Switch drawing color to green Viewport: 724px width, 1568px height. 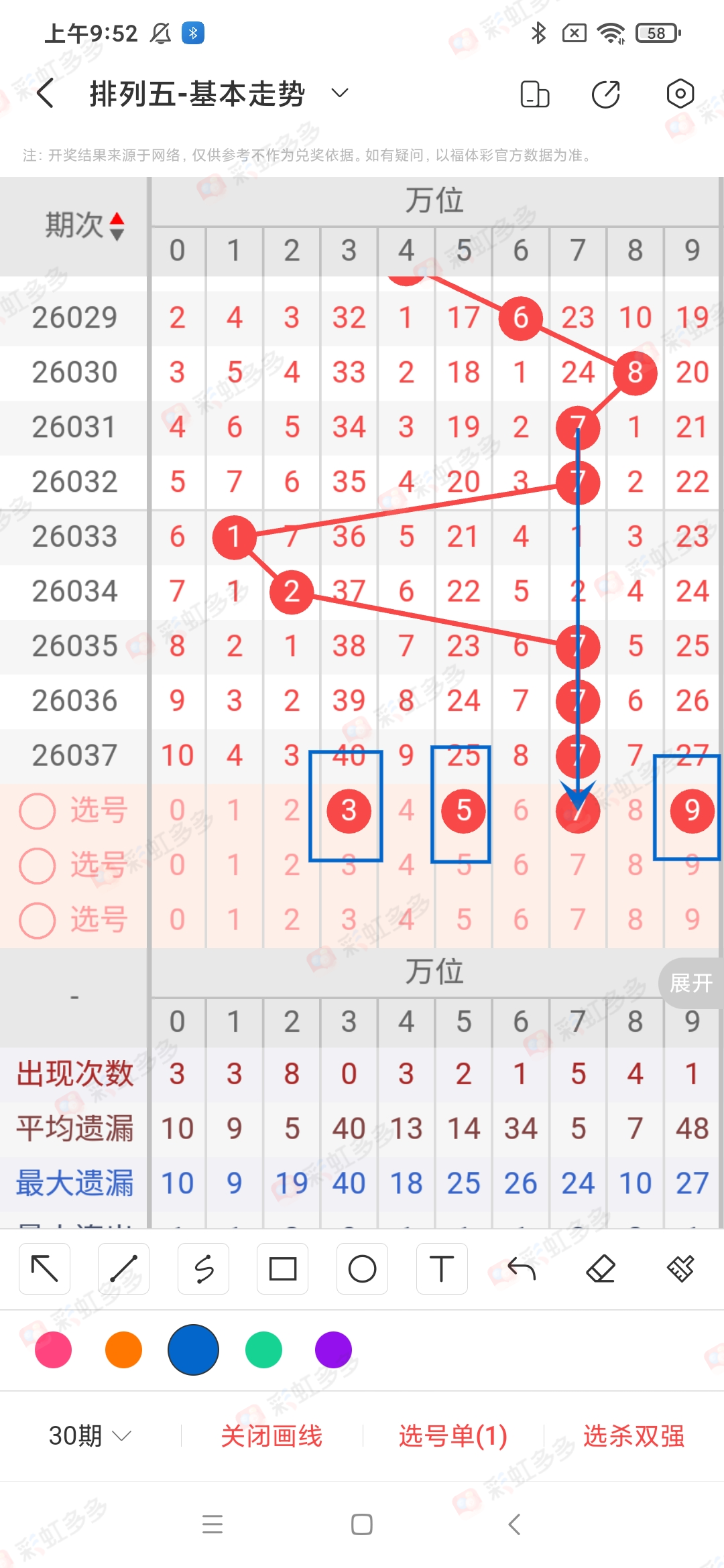point(263,1351)
